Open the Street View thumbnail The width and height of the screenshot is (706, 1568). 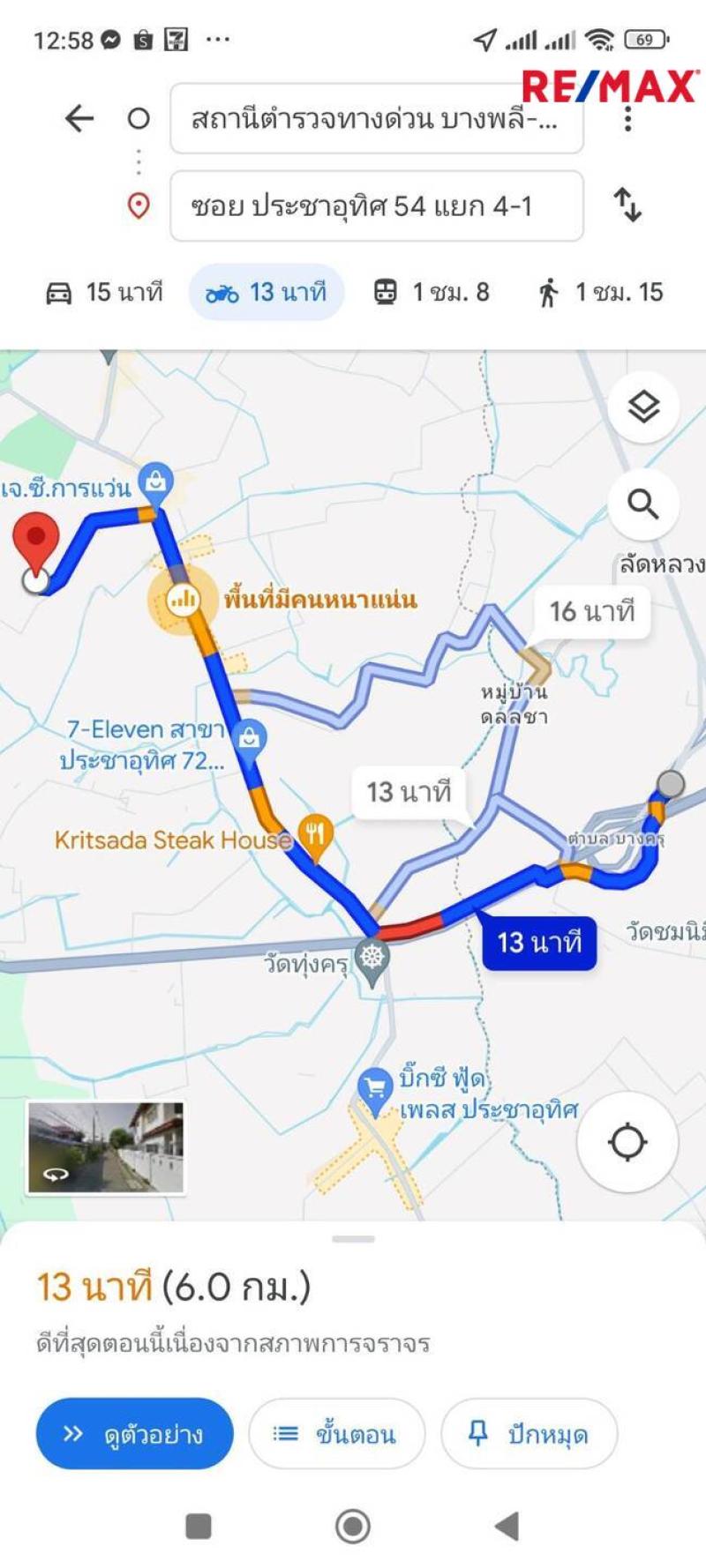106,1148
